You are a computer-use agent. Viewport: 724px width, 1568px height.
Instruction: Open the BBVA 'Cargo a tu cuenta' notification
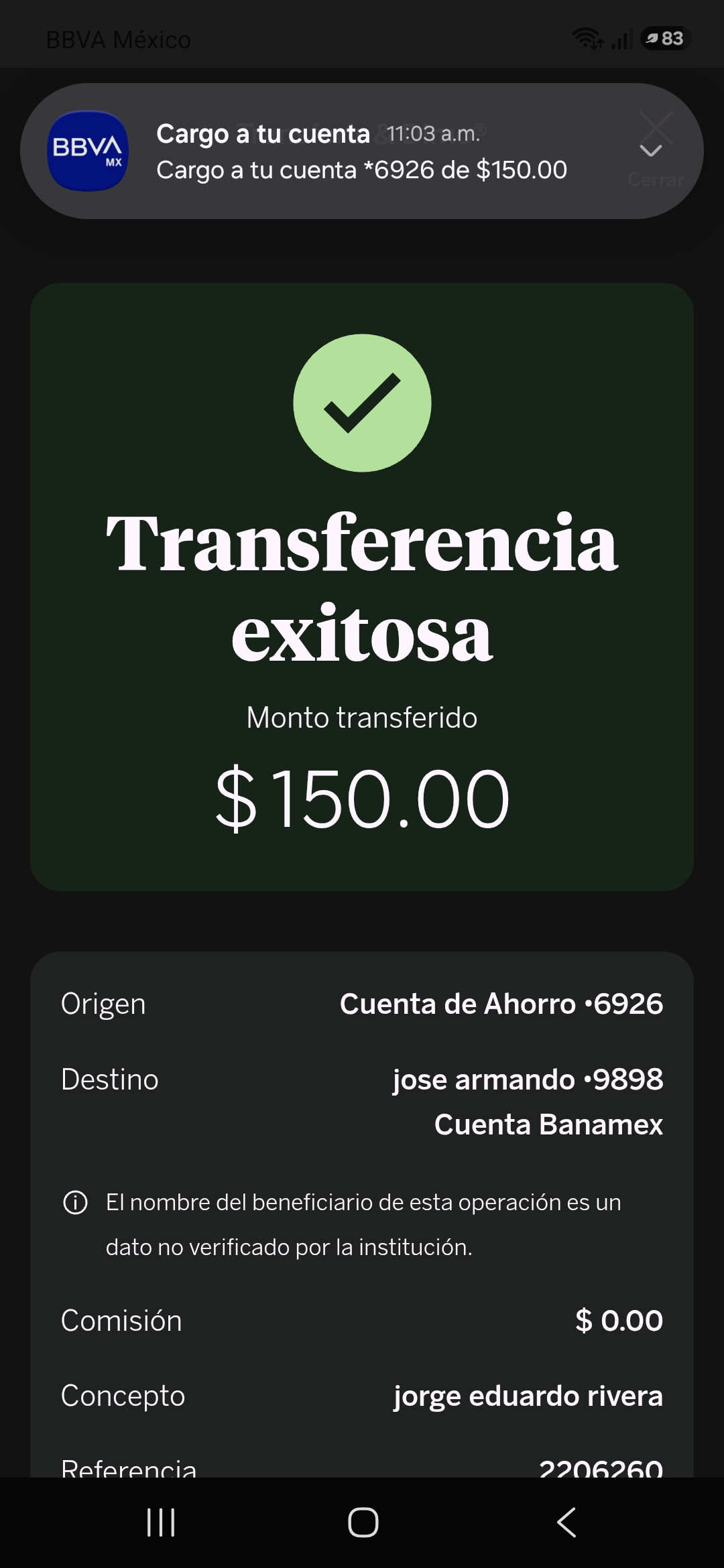pos(361,151)
